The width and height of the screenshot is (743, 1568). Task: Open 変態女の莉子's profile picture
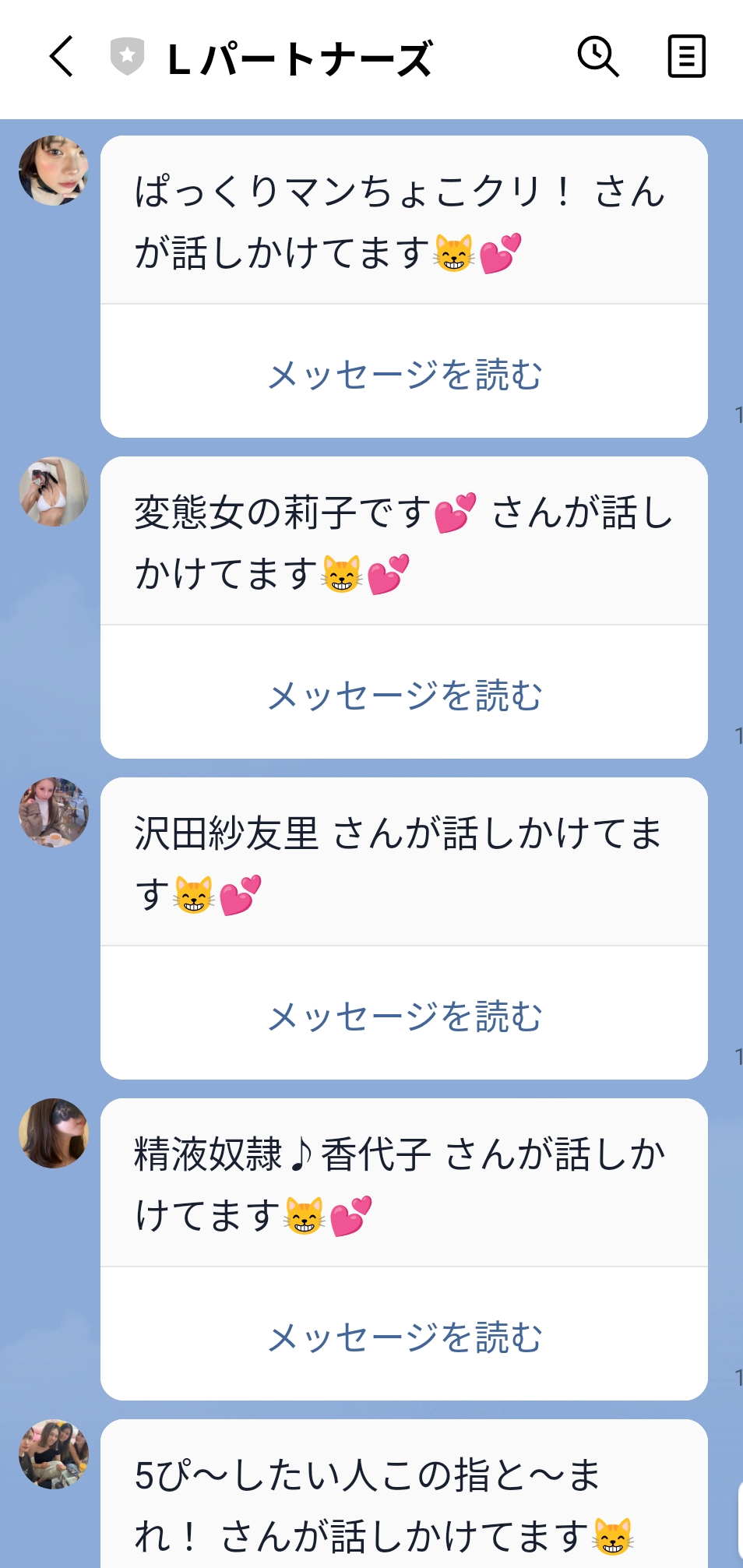click(53, 492)
